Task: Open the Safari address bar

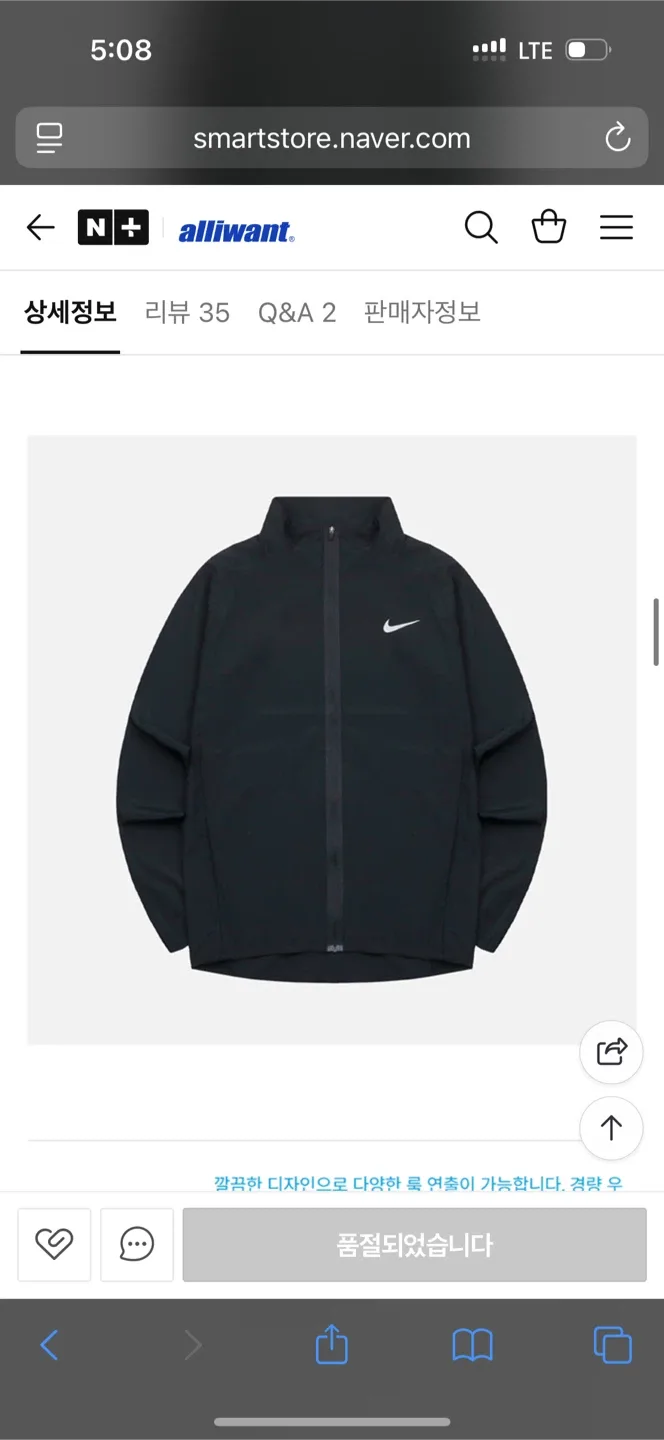Action: point(332,138)
